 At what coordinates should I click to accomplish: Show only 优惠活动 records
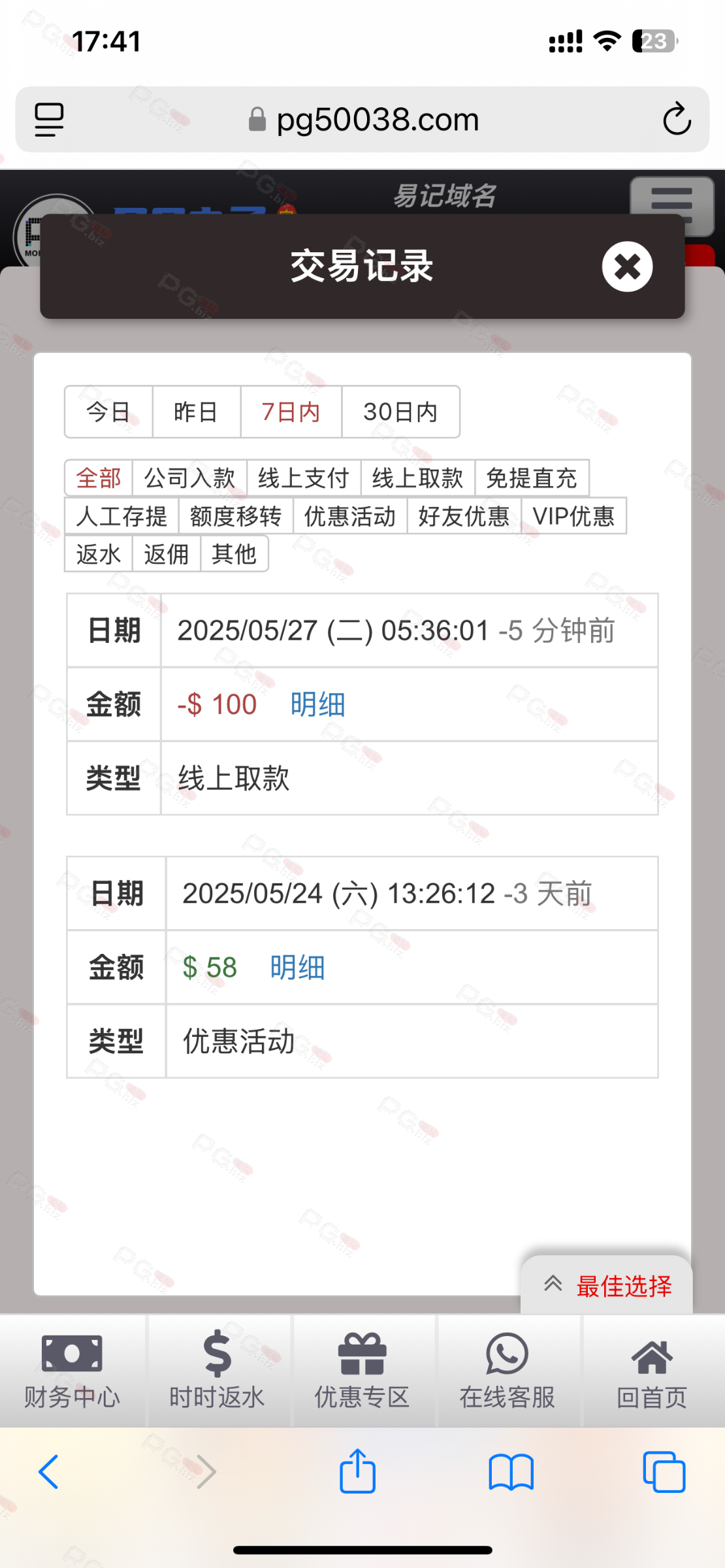(350, 516)
